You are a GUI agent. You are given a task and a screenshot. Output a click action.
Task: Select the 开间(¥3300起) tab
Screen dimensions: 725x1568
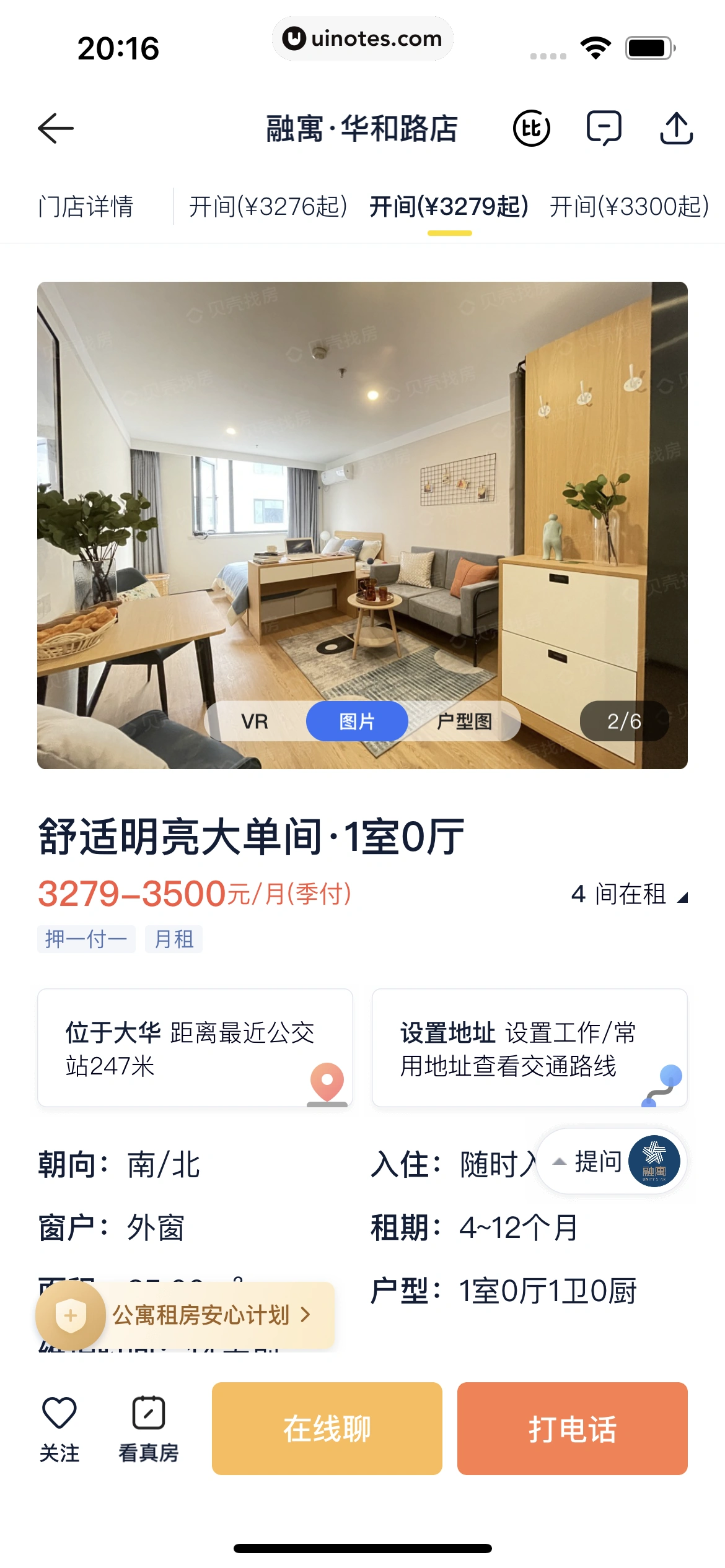coord(629,207)
